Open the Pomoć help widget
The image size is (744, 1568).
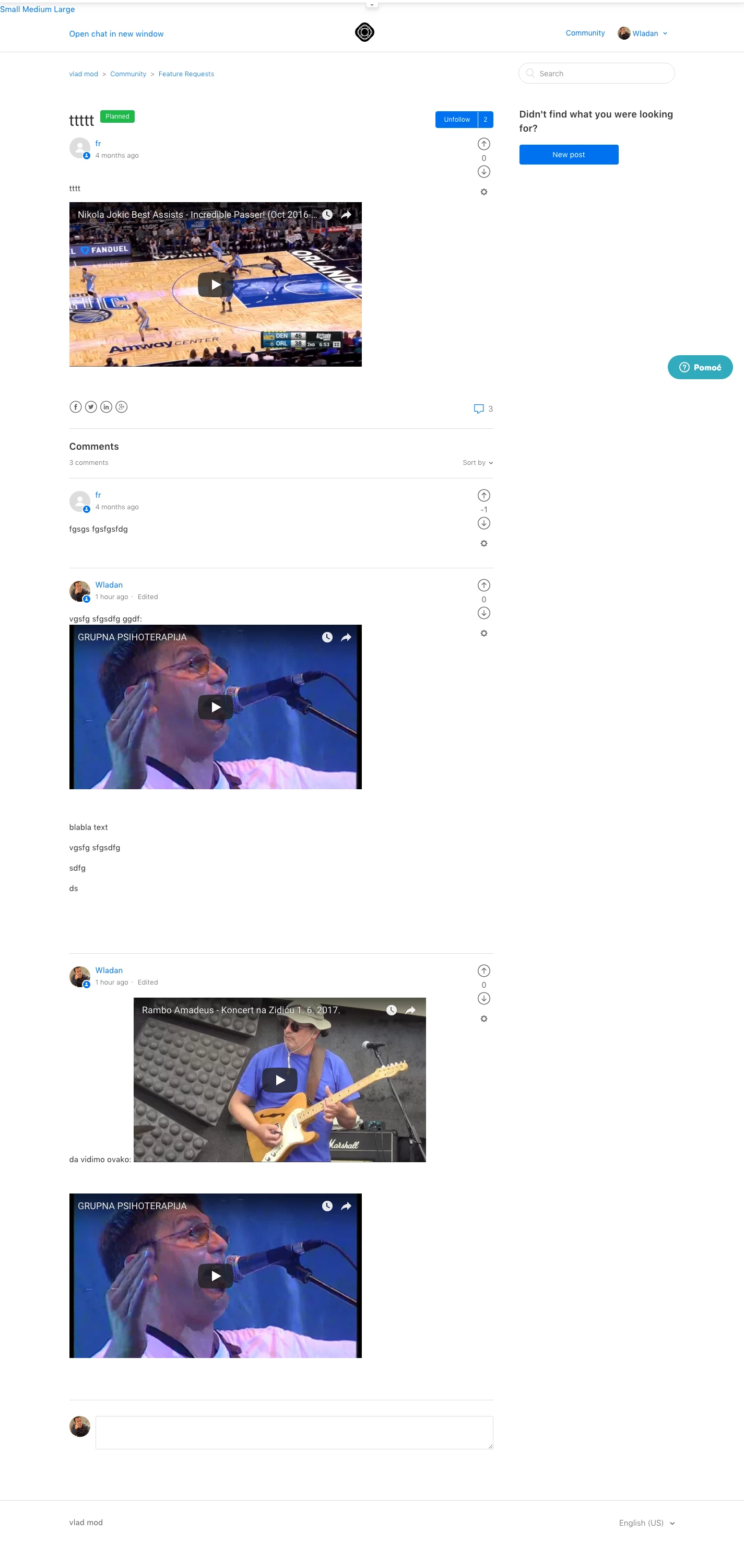tap(700, 368)
